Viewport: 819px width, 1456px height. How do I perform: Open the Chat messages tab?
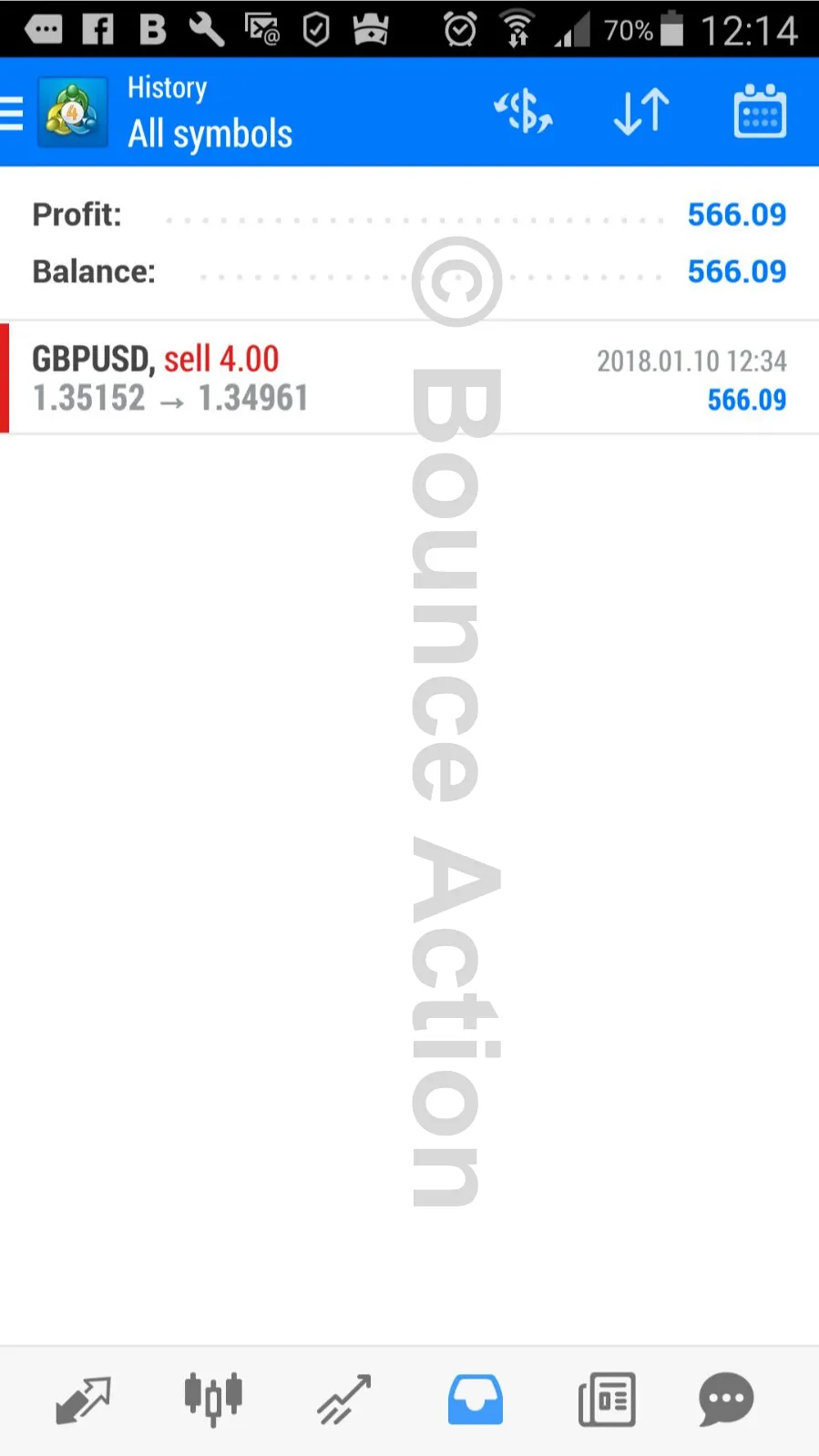(x=726, y=1400)
